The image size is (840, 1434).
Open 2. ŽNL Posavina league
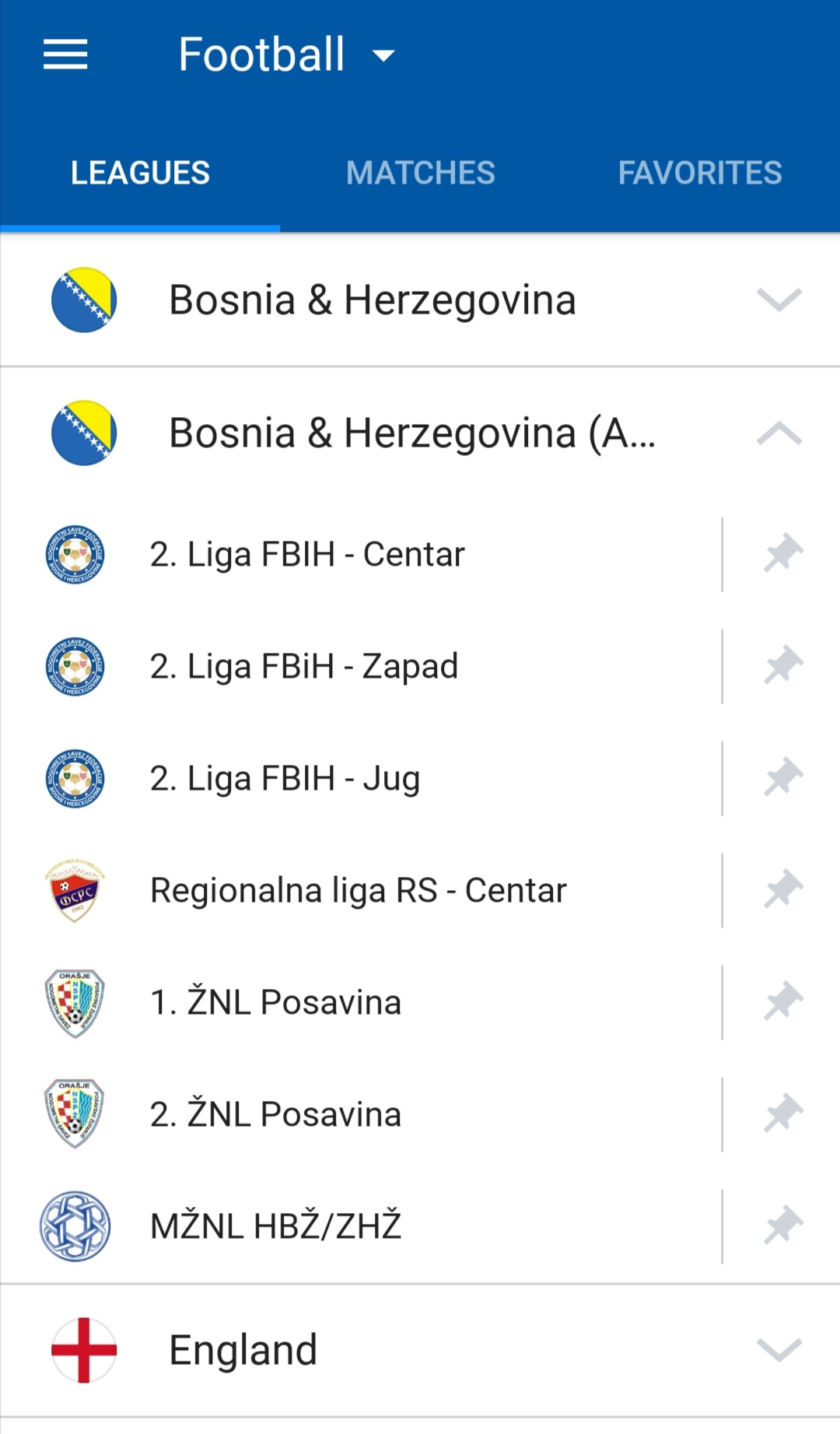click(x=361, y=1115)
